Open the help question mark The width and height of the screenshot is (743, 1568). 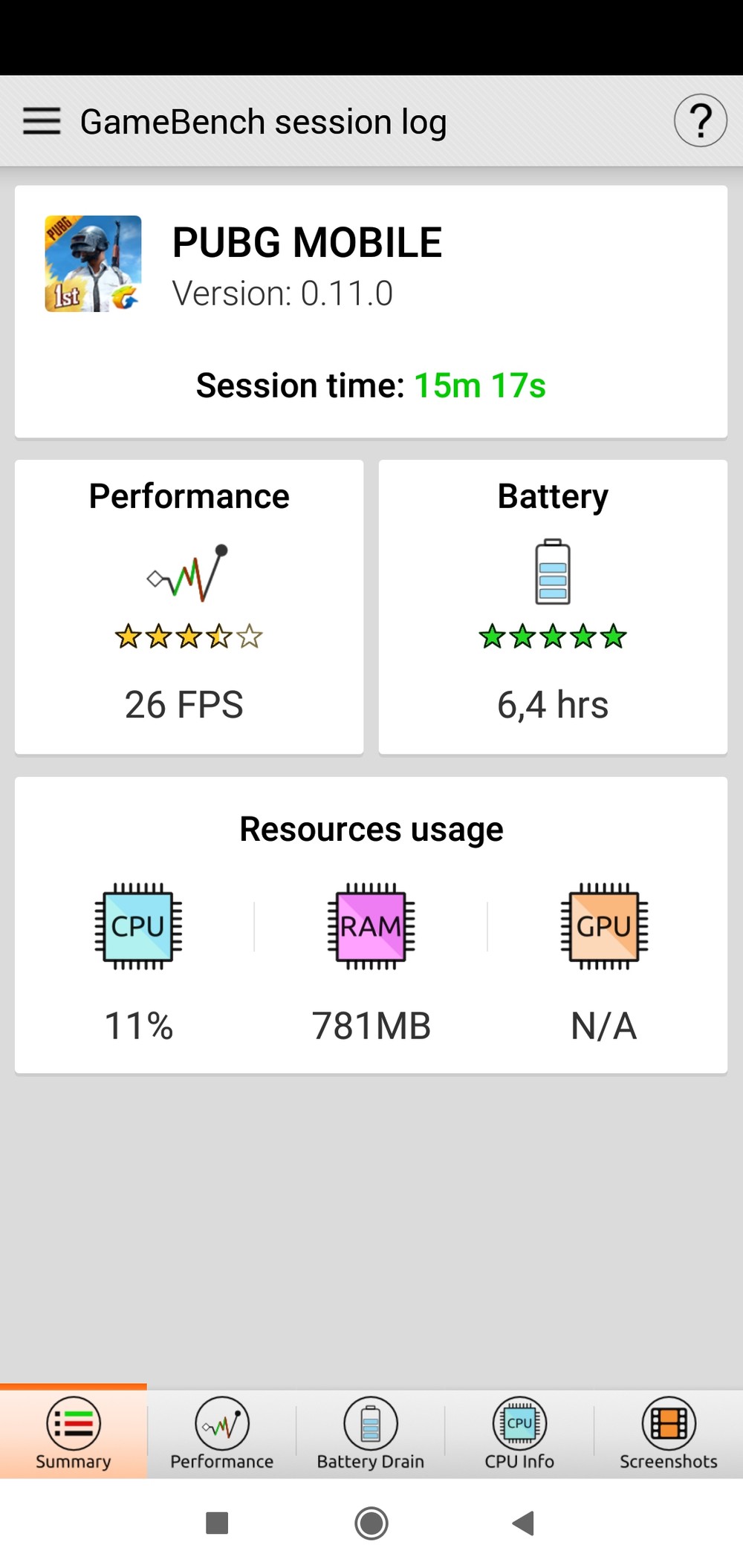point(700,120)
